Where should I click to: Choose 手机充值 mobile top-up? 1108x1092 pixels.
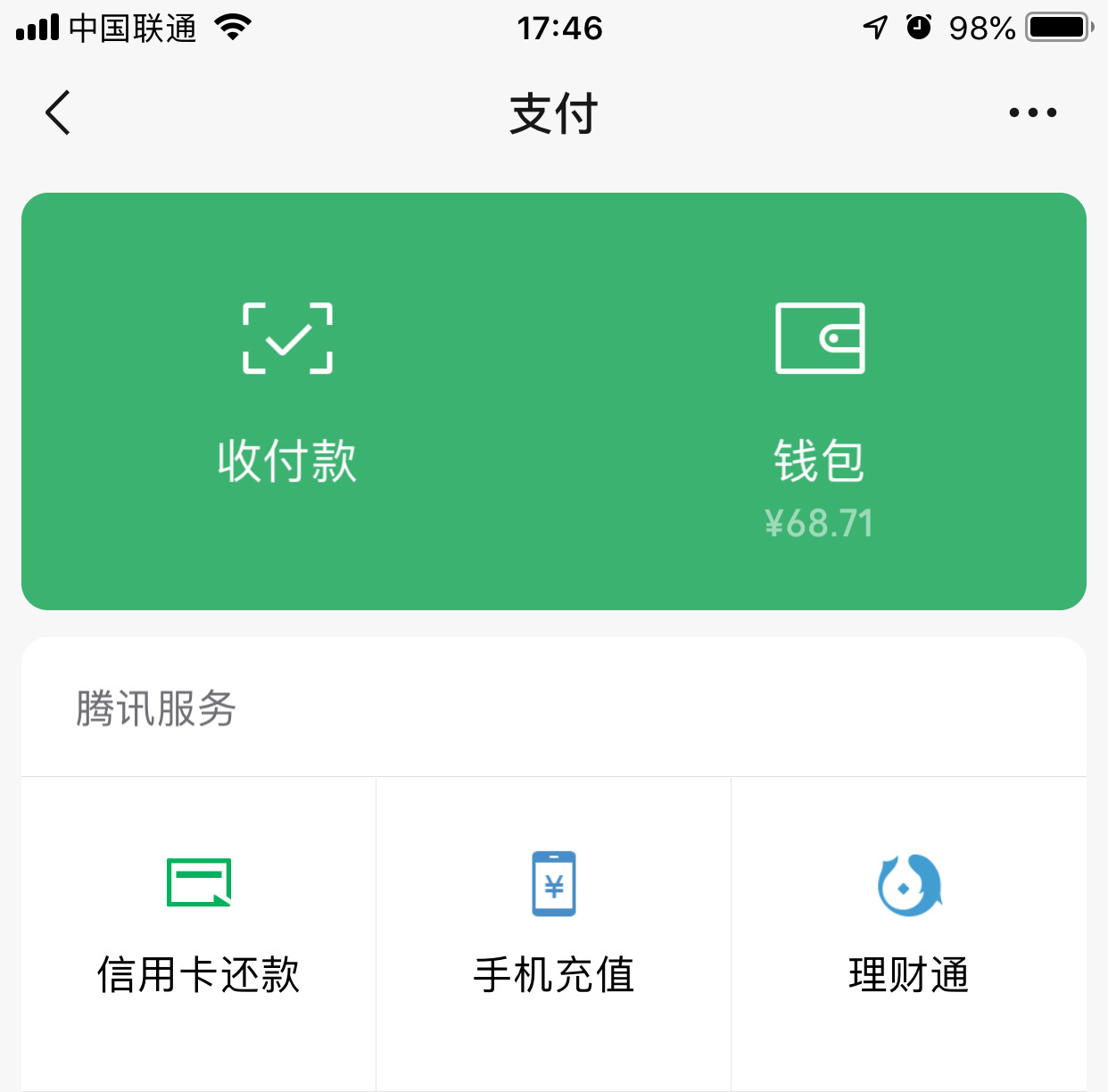[x=554, y=928]
